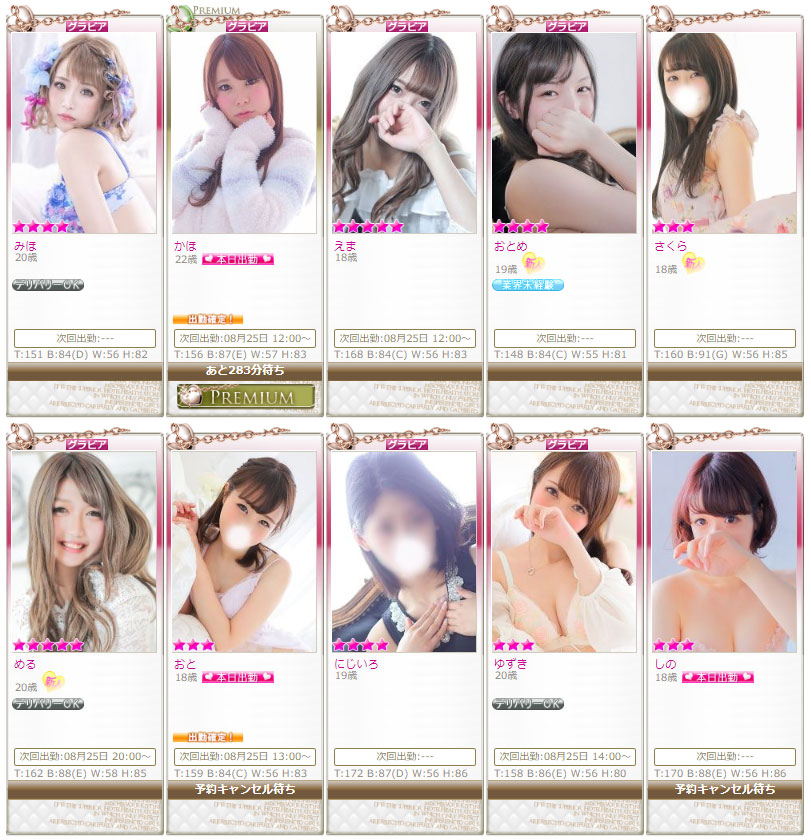This screenshot has height=840, width=811.
Task: Open おとめ's profile card
Action: click(x=564, y=132)
